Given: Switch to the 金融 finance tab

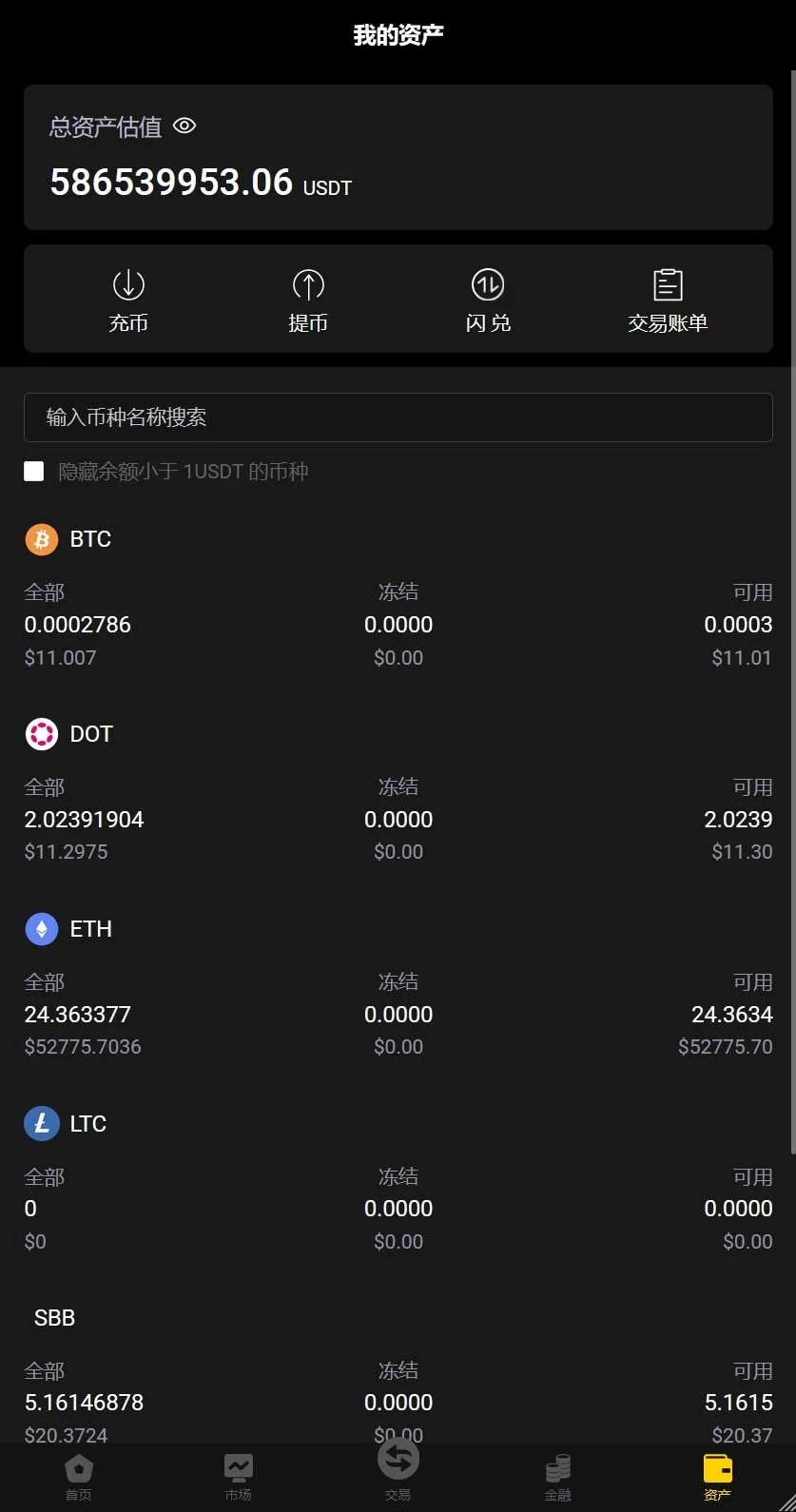Looking at the screenshot, I should point(557,1478).
